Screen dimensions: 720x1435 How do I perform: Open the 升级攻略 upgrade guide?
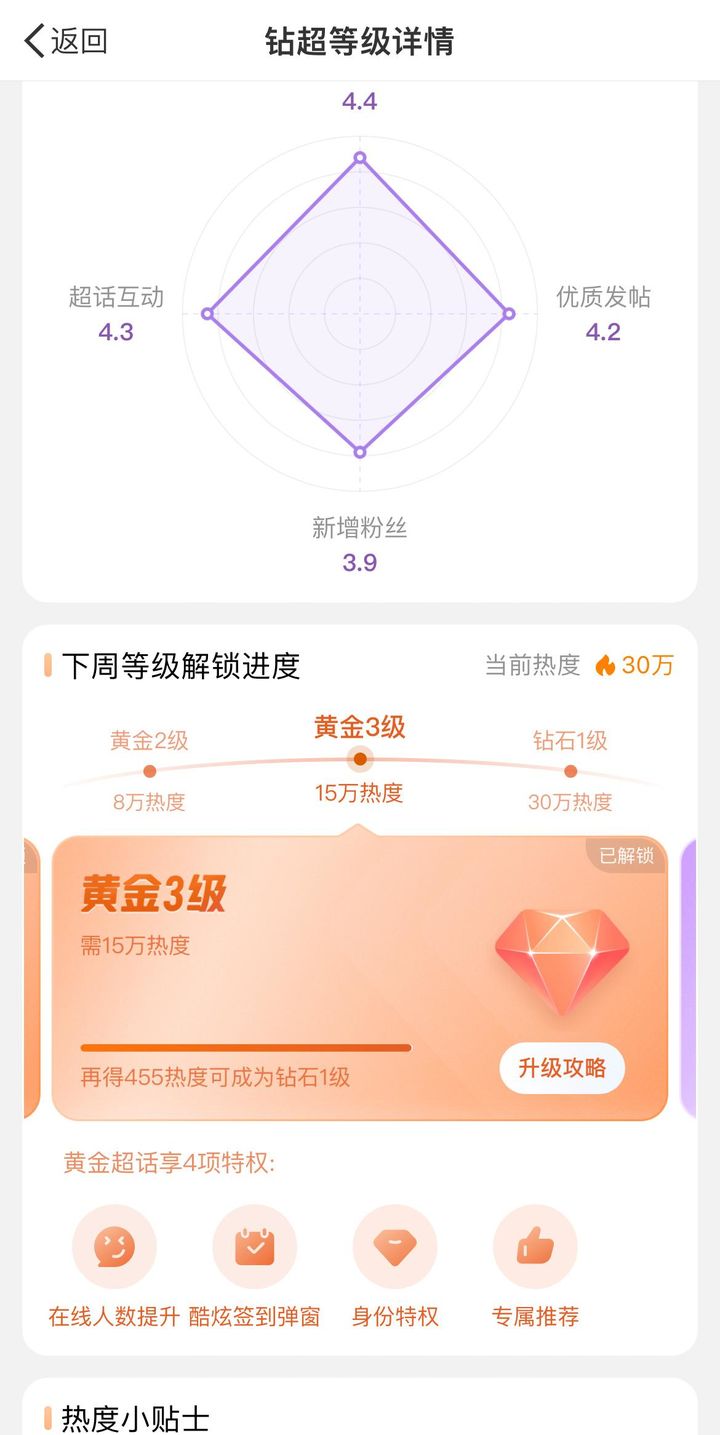click(x=562, y=1068)
